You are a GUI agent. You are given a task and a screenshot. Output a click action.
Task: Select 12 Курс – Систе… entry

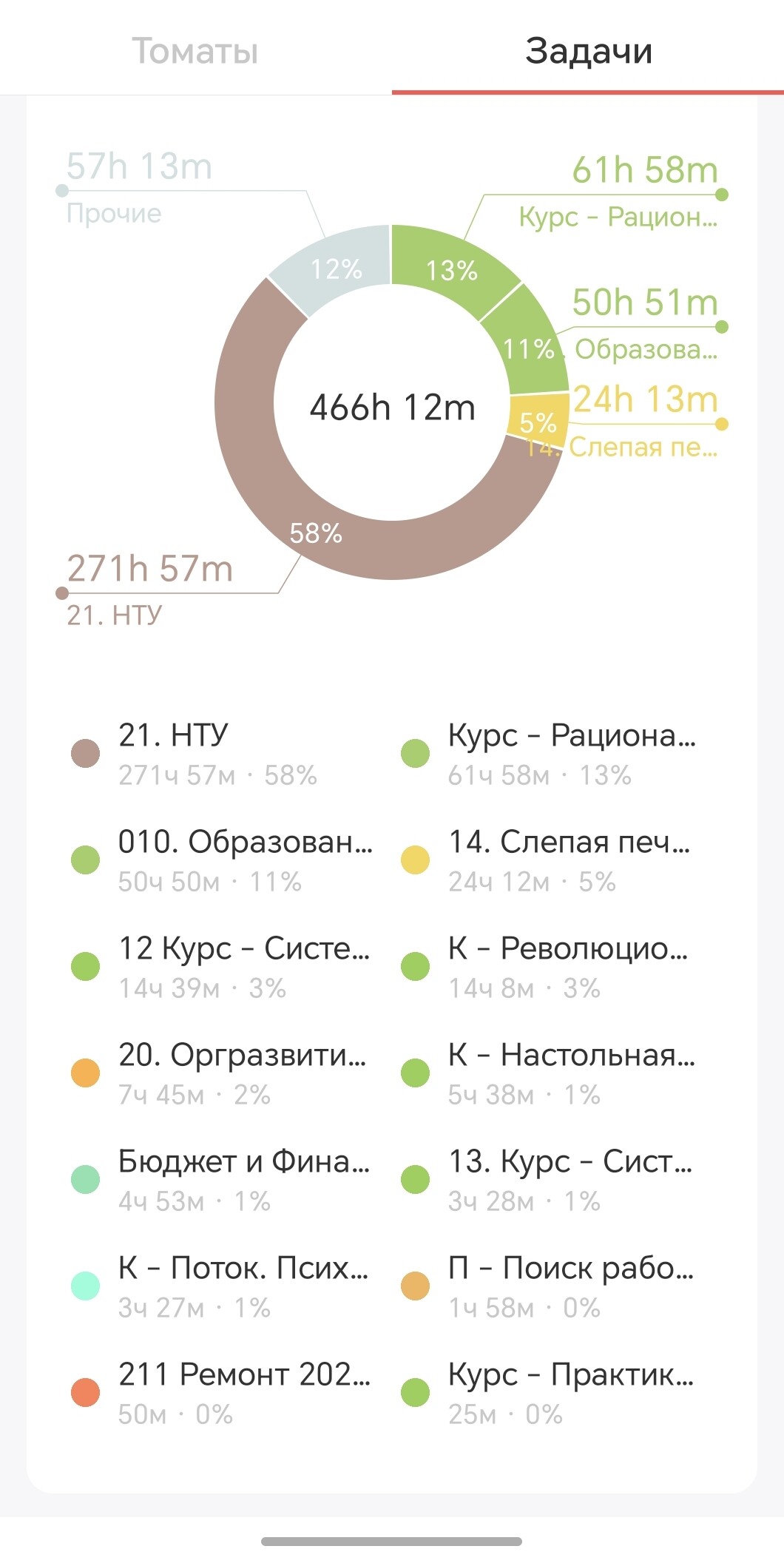222,966
